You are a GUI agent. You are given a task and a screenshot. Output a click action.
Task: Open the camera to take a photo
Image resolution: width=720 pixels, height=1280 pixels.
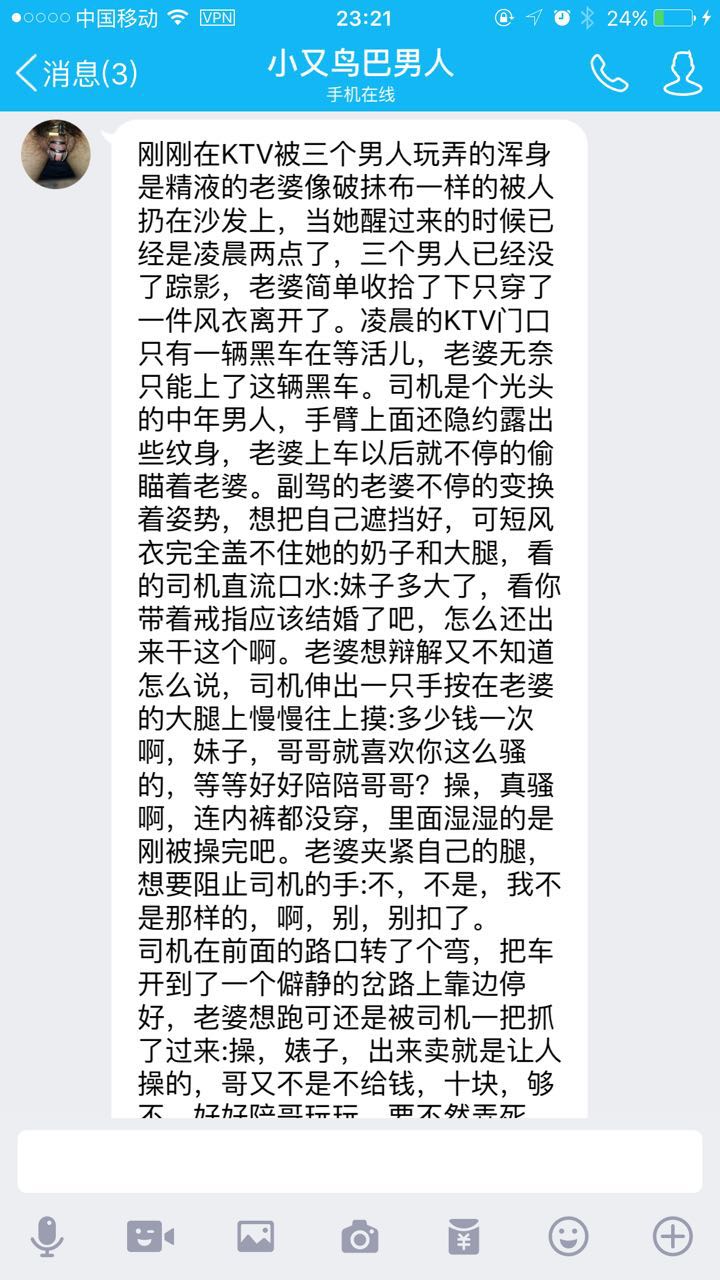359,1237
